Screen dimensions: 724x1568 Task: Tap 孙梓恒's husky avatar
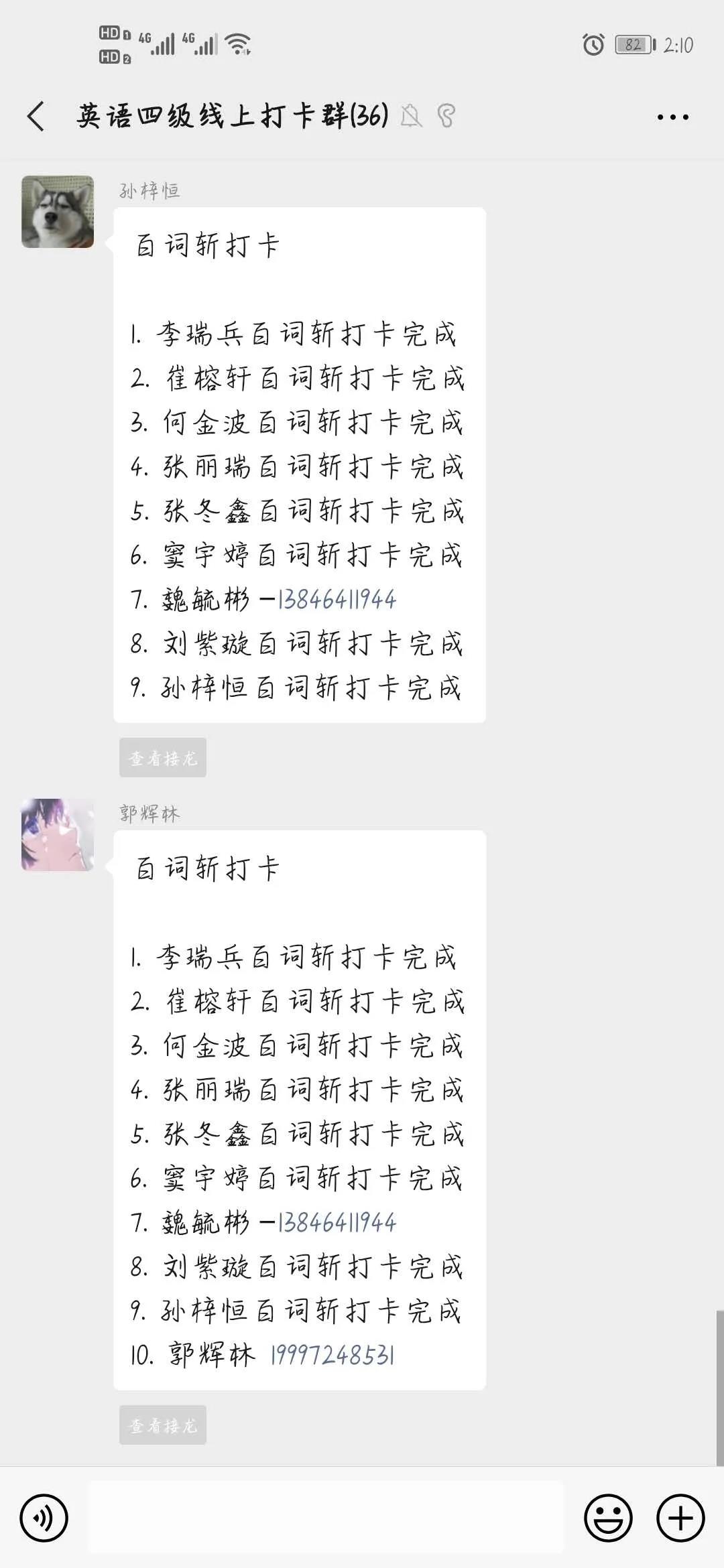pyautogui.click(x=58, y=212)
